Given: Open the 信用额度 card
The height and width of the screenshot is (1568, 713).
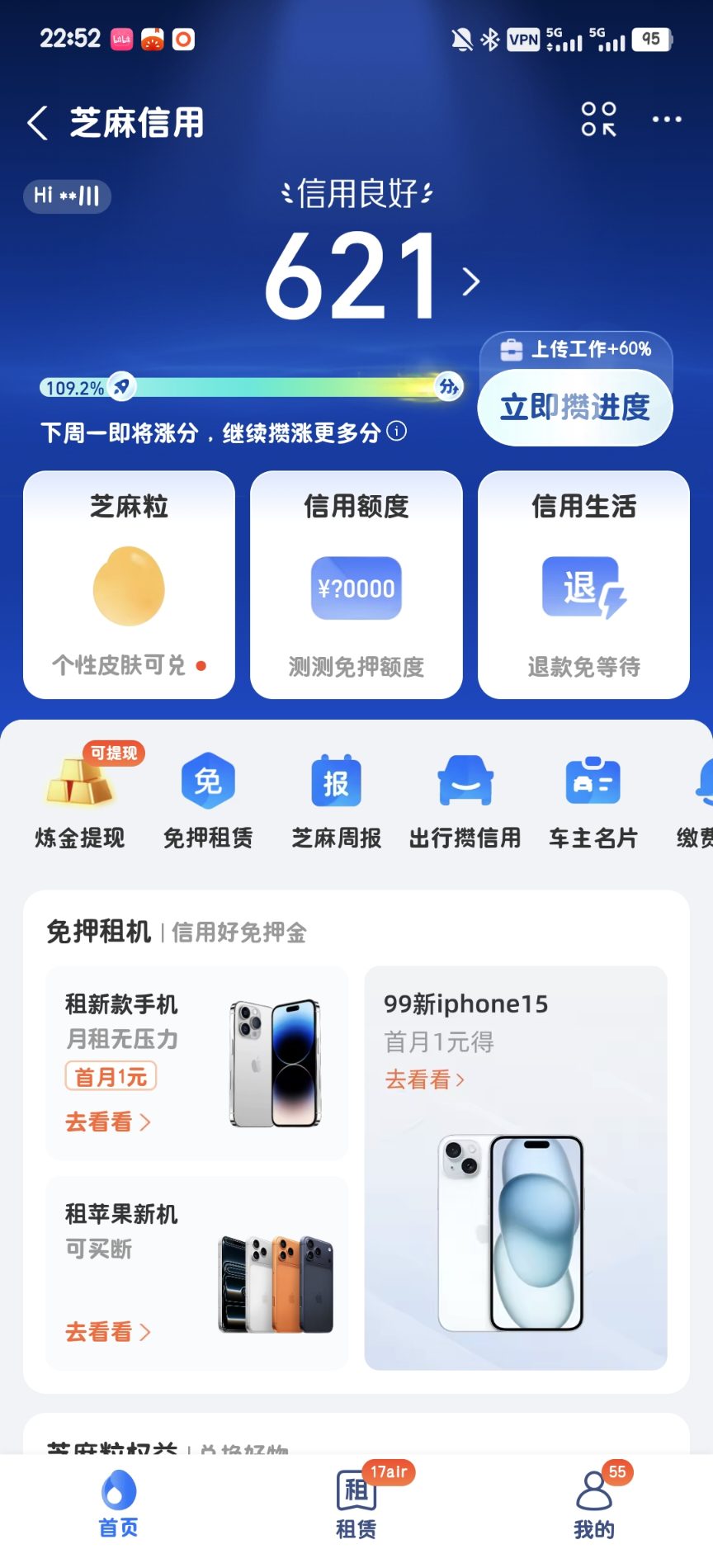Looking at the screenshot, I should 356,584.
